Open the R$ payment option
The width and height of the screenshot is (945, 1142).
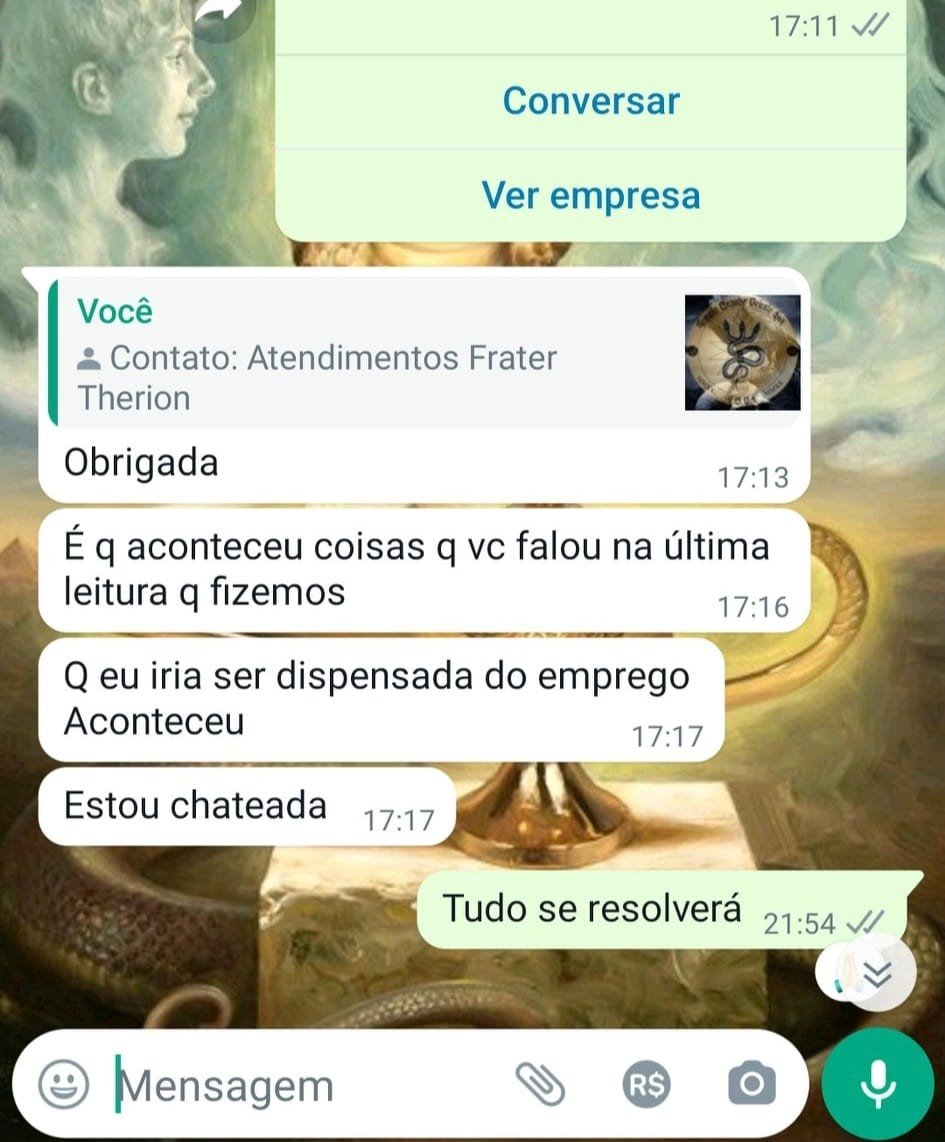pyautogui.click(x=647, y=1084)
